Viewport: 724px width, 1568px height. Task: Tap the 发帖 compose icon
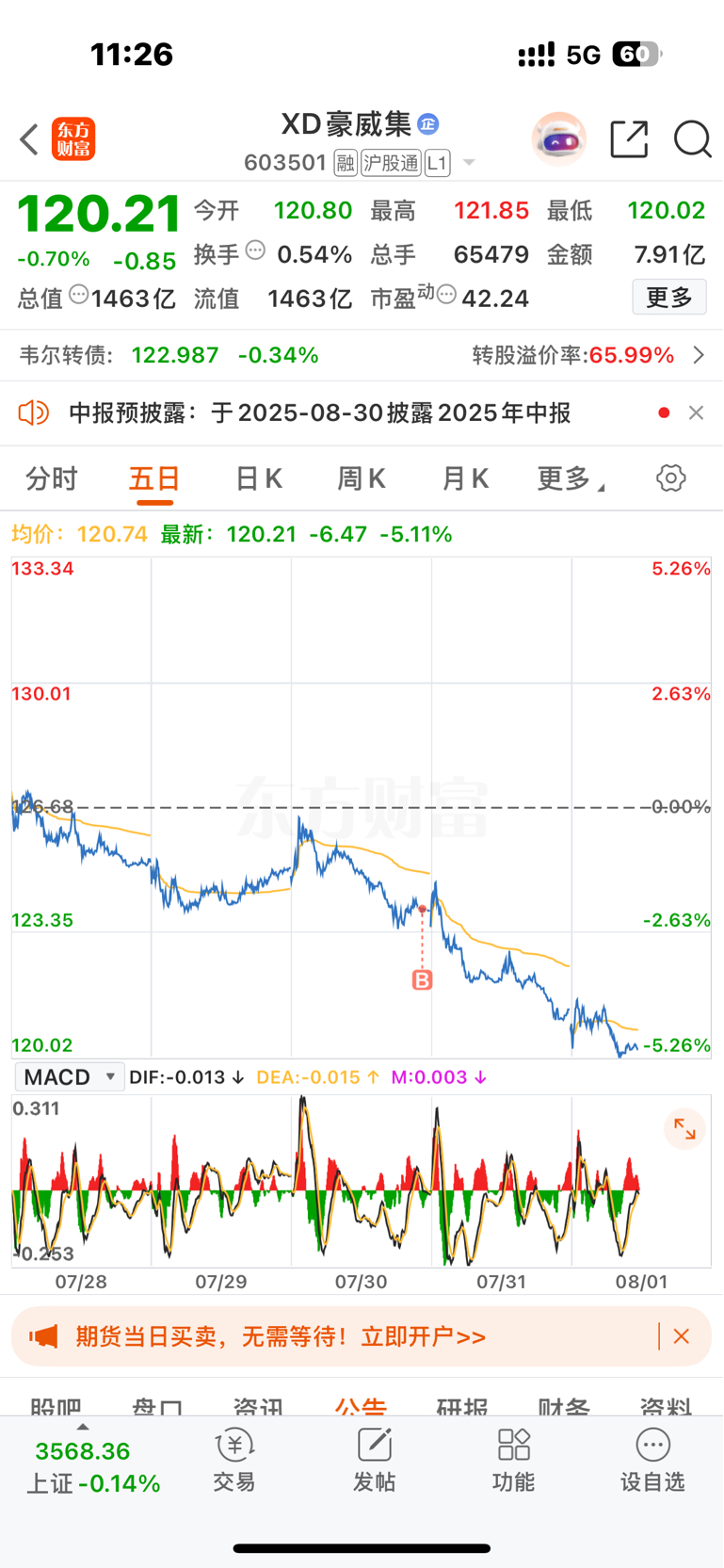point(373,1444)
